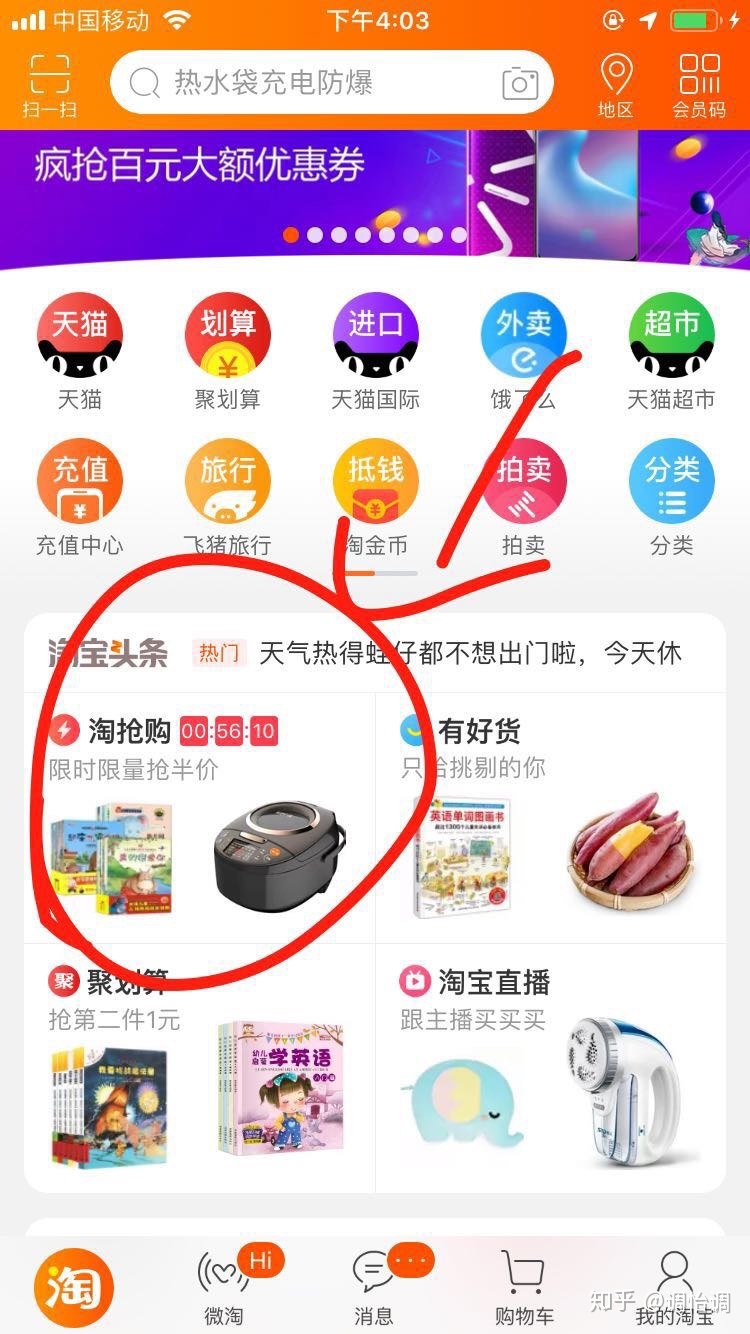Launch Ele.me food delivery (饿了么)
Viewport: 750px width, 1334px height.
click(524, 335)
